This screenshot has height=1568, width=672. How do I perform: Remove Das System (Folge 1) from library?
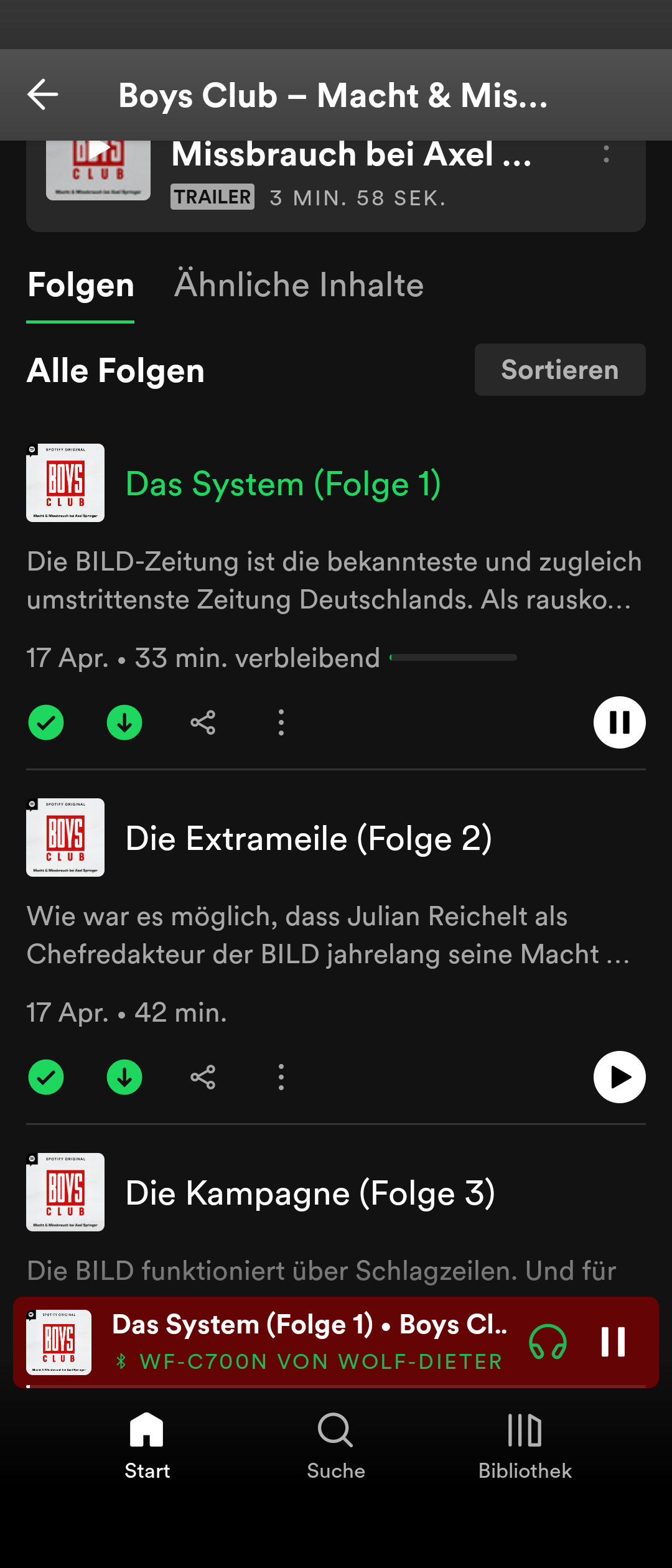tap(46, 722)
